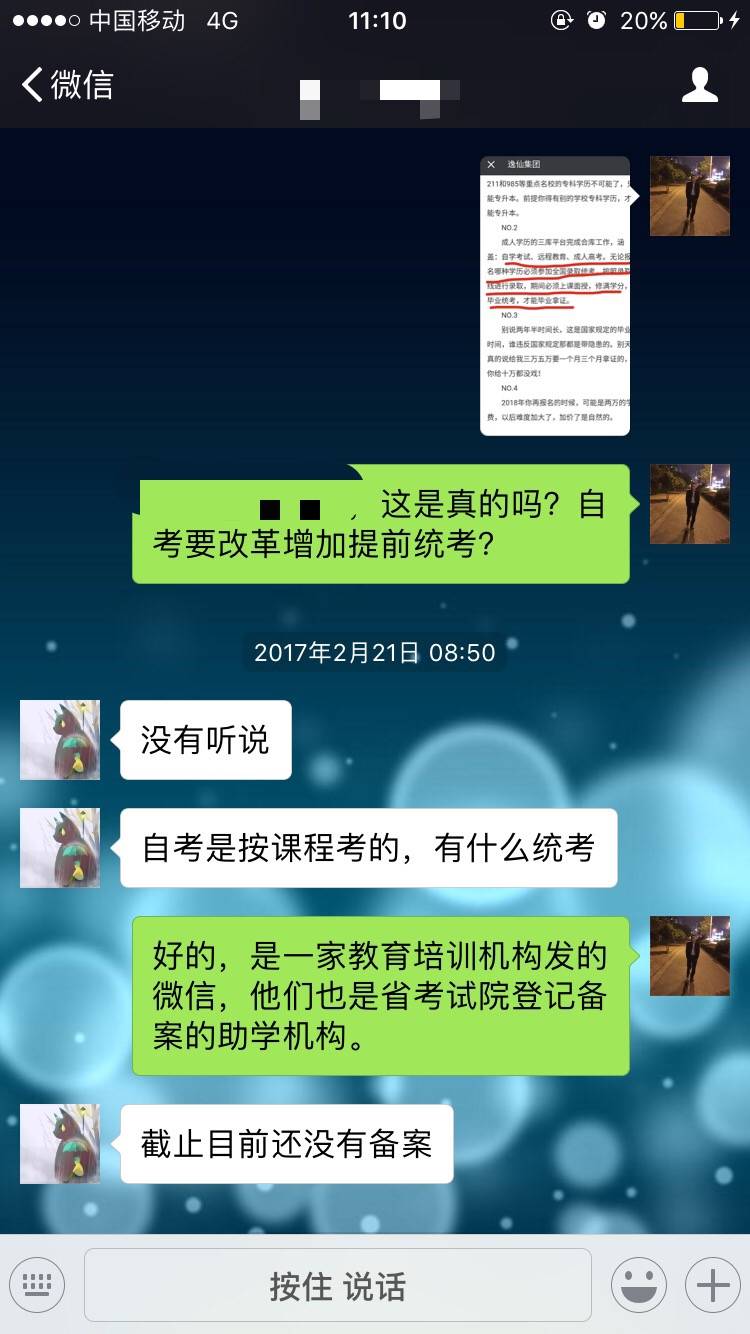
Task: Go back to the 微信 chat list
Action: (x=66, y=85)
